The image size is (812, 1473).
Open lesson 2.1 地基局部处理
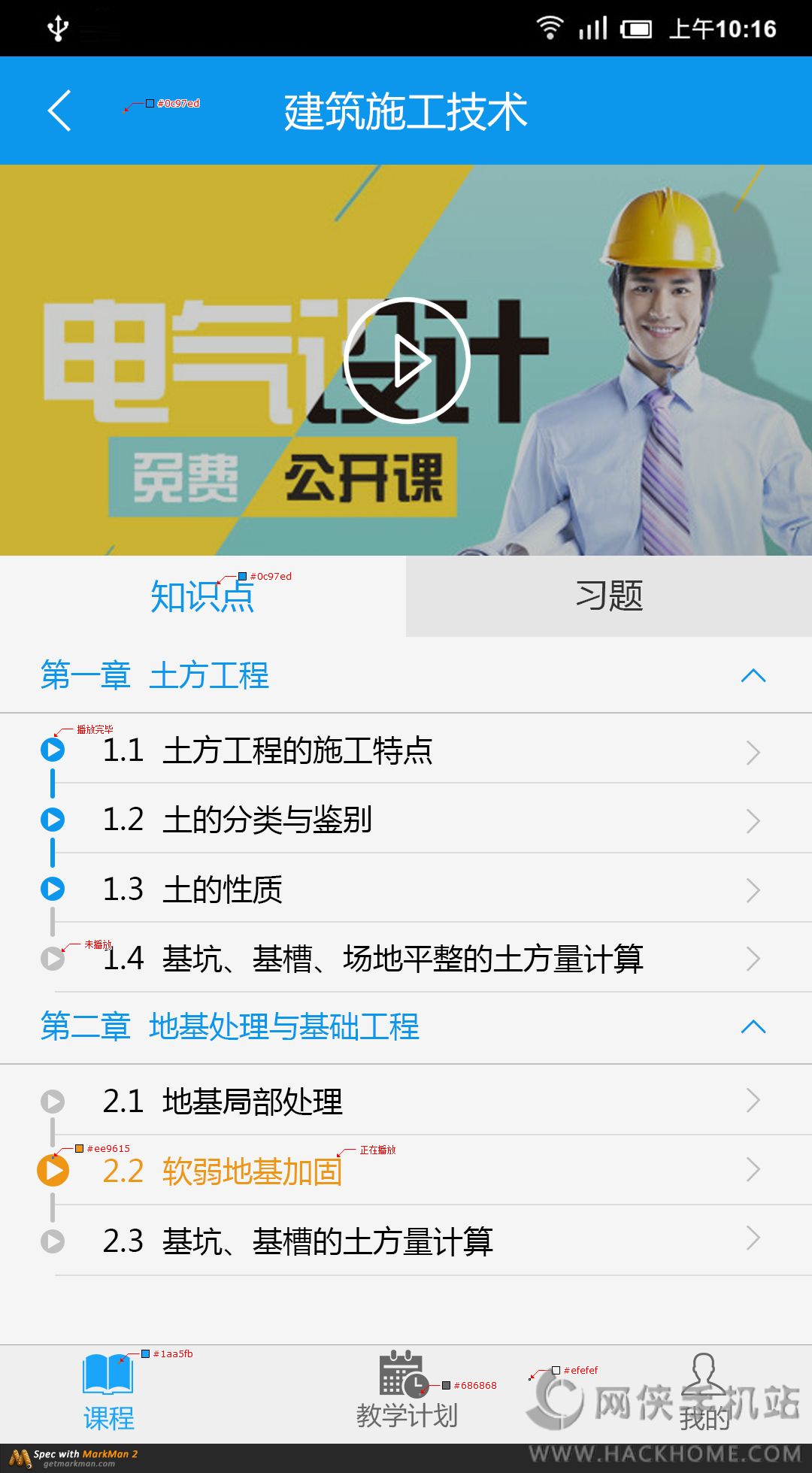pos(406,1102)
